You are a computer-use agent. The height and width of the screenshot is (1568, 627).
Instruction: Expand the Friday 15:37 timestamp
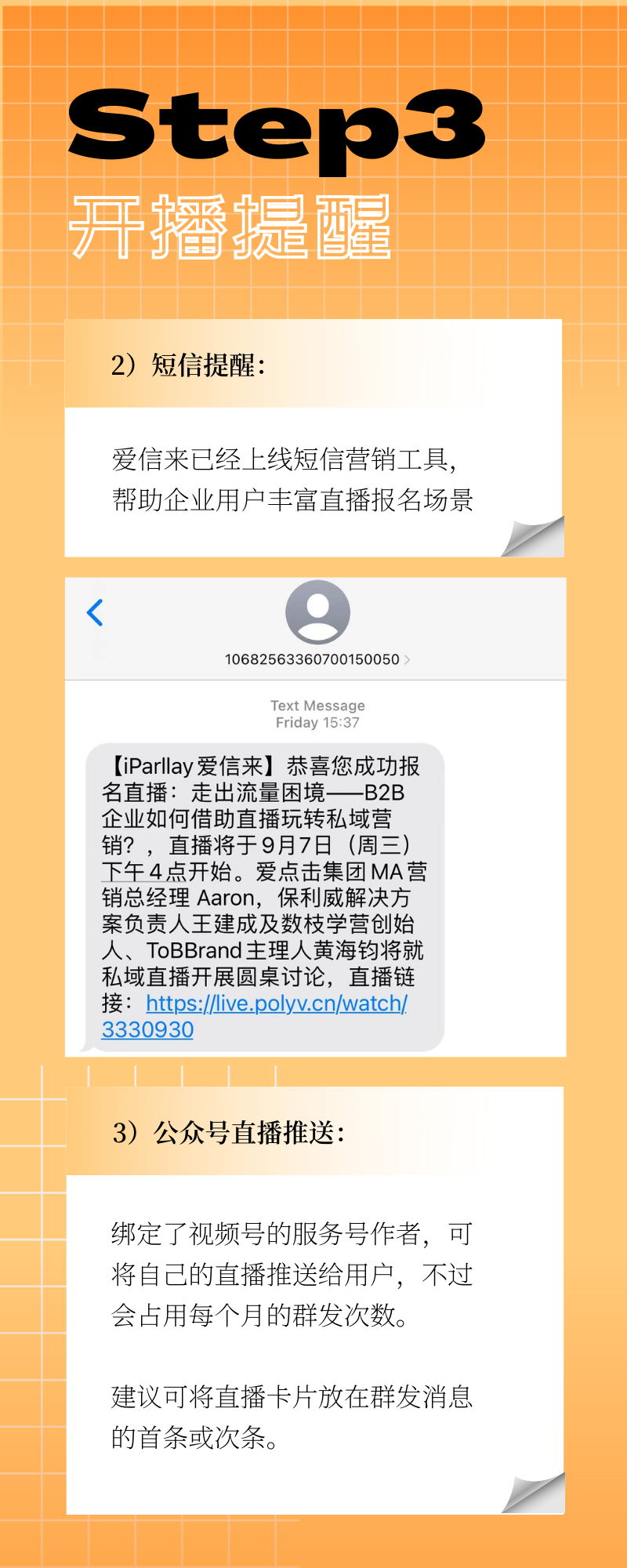[x=317, y=722]
